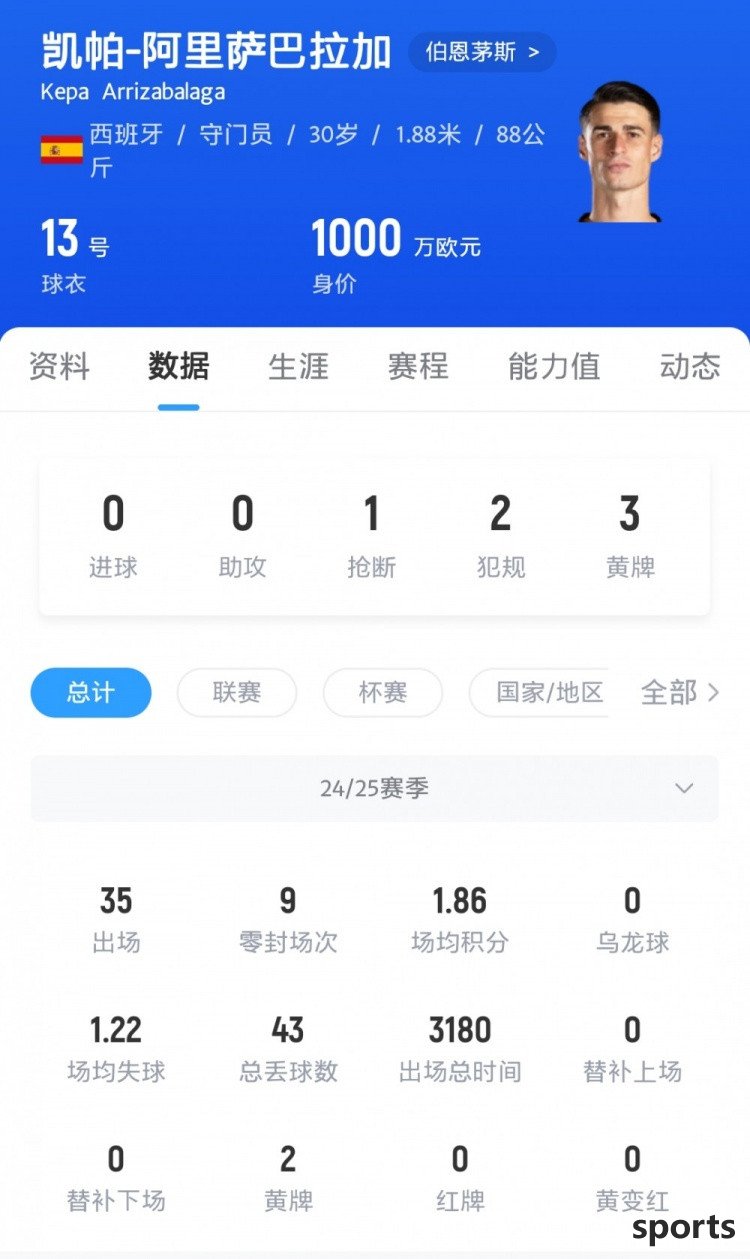
Task: Open the 动态 tab
Action: [x=690, y=366]
